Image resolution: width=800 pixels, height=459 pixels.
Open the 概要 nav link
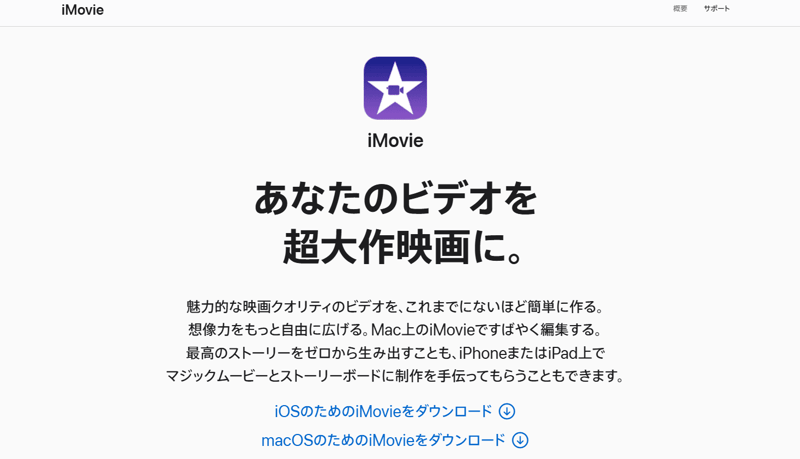click(x=680, y=9)
